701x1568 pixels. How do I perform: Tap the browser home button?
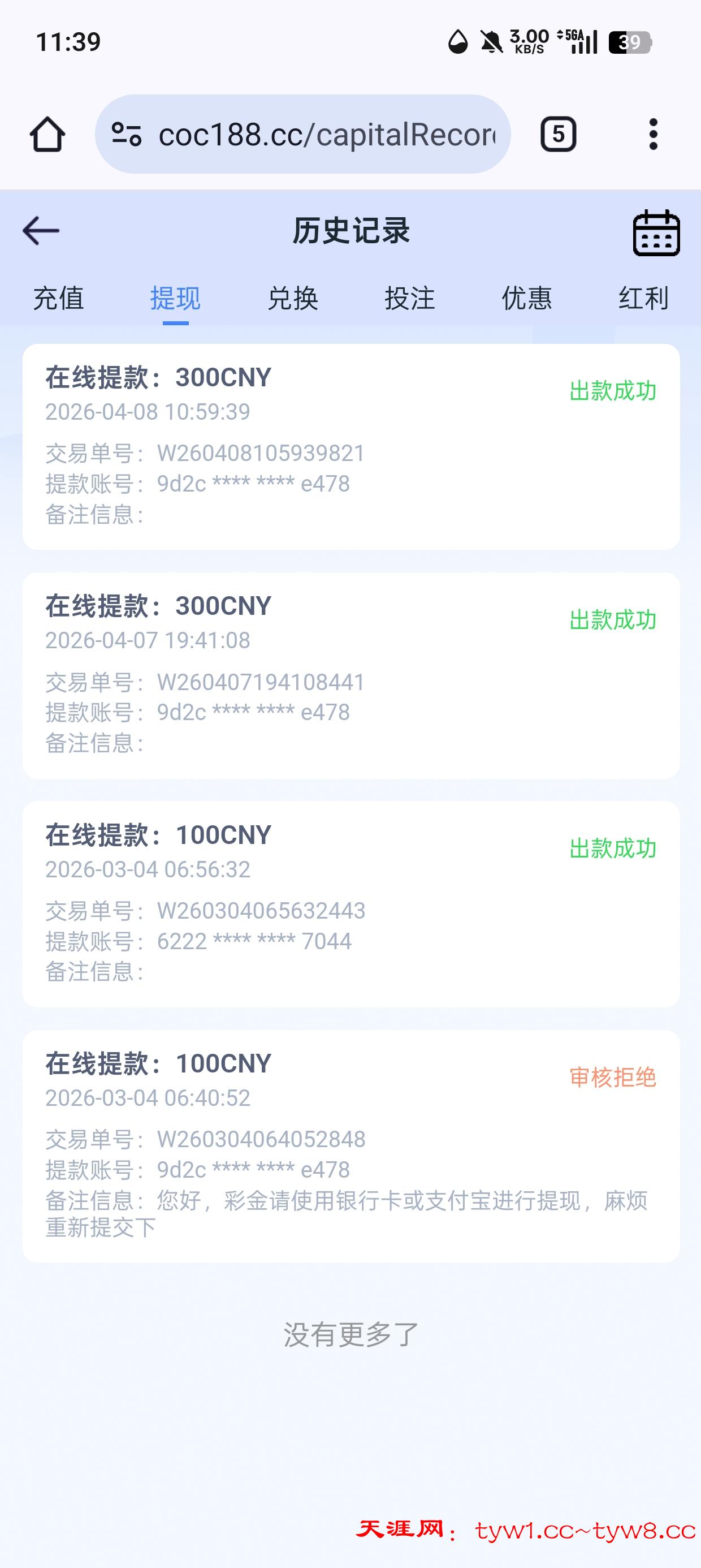[x=47, y=134]
